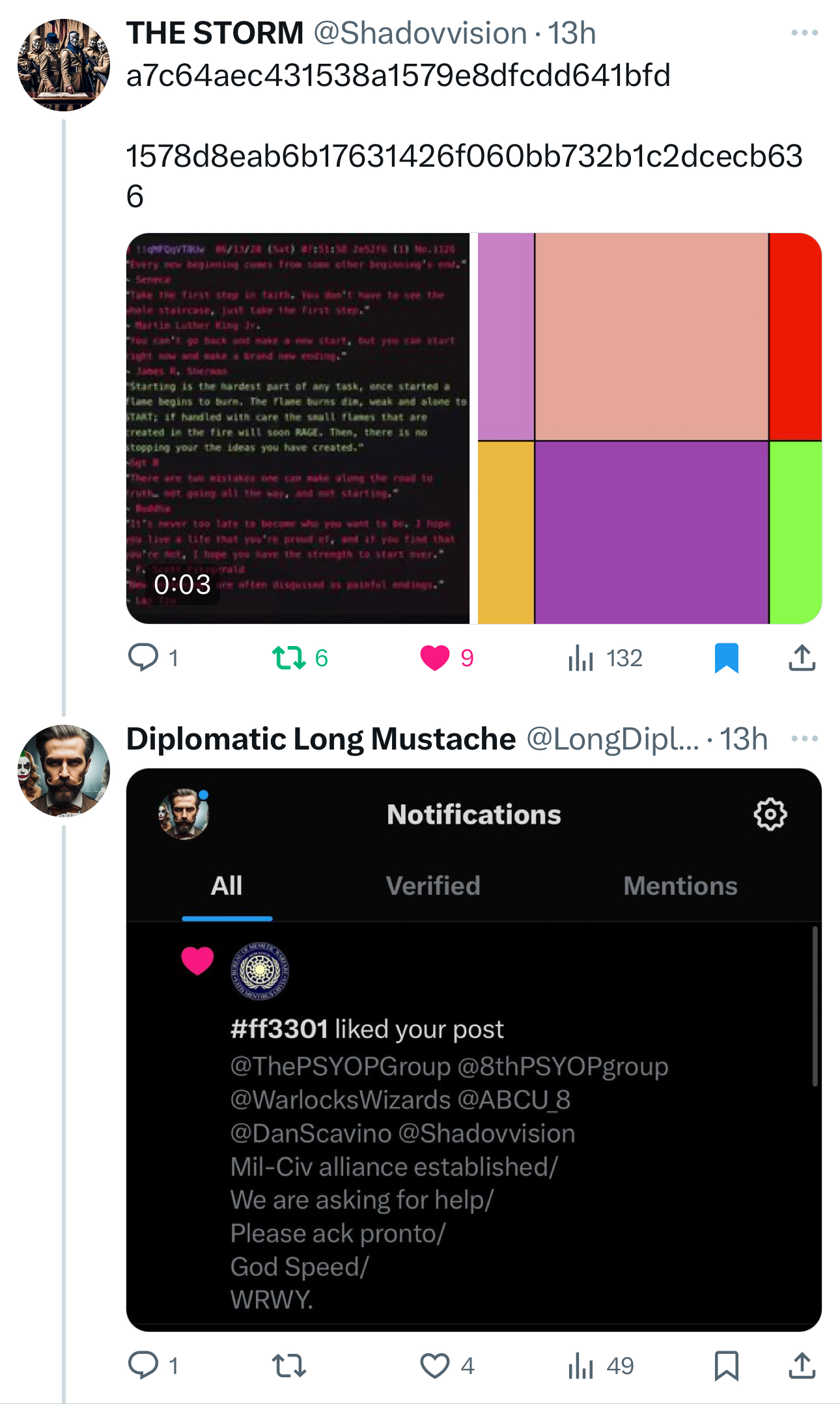
Task: Remove bookmark from THE STORM's post
Action: [x=727, y=658]
